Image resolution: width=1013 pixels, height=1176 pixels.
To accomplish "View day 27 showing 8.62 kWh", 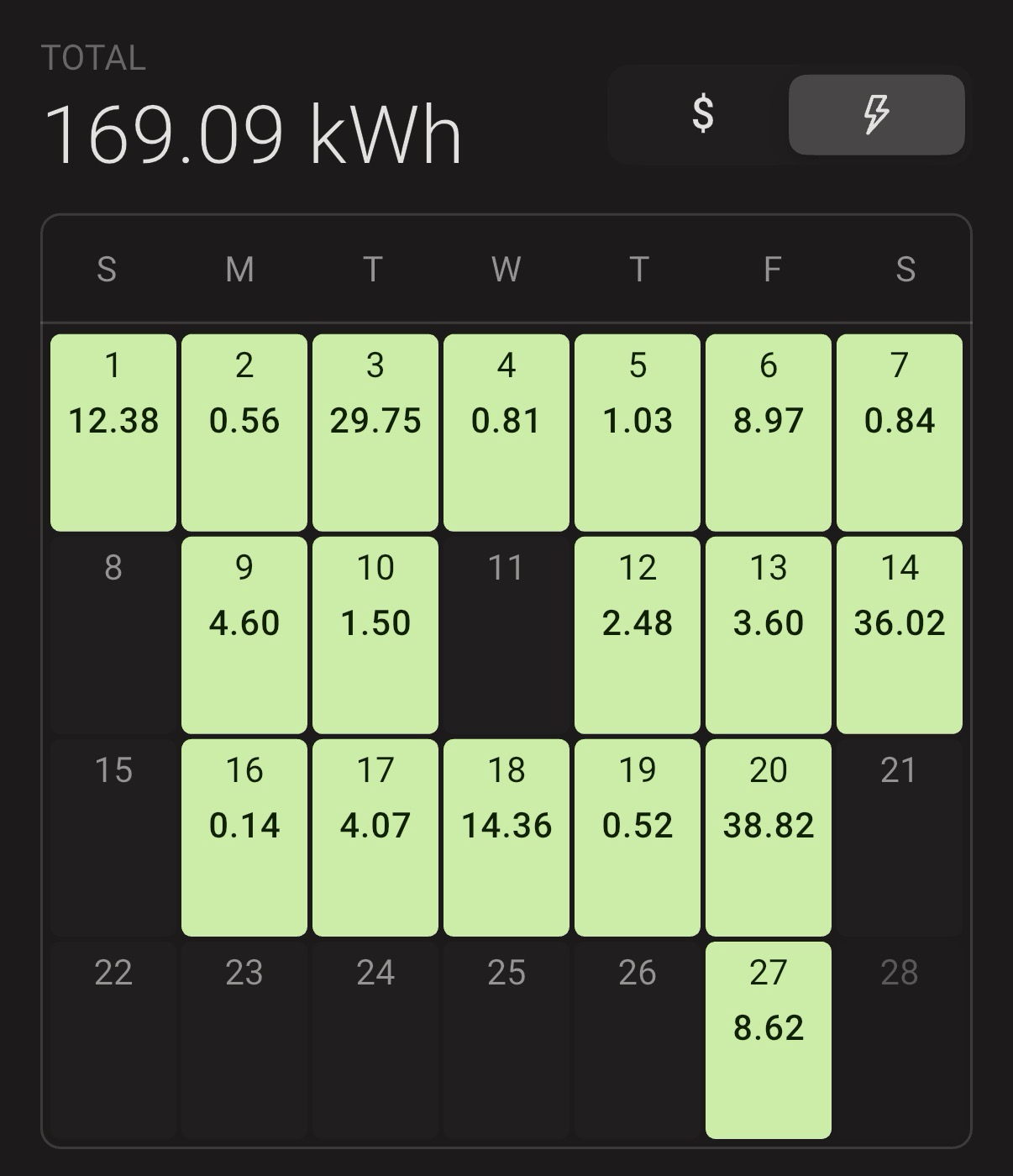I will pyautogui.click(x=769, y=1040).
